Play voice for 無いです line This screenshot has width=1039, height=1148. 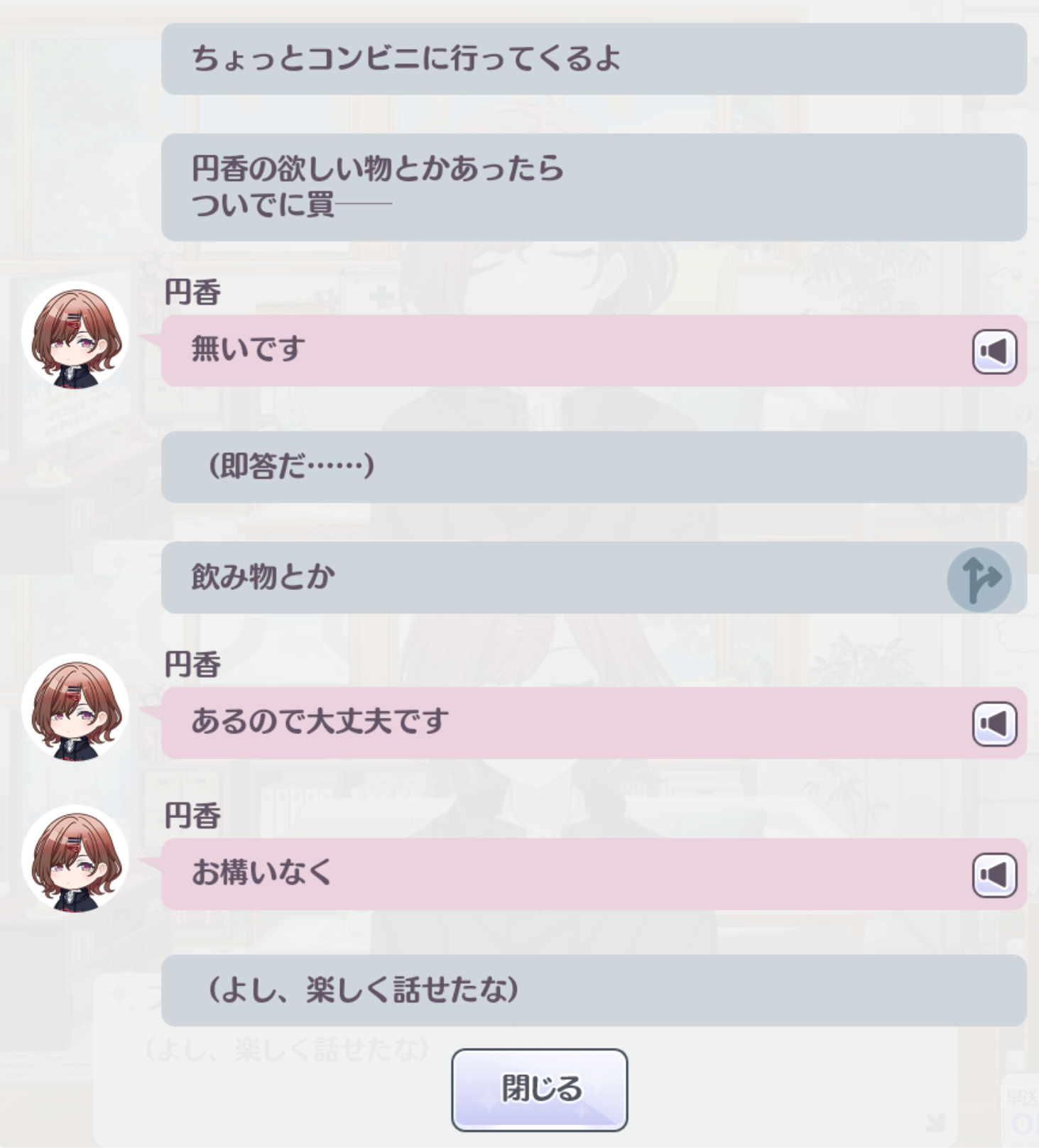pos(994,351)
